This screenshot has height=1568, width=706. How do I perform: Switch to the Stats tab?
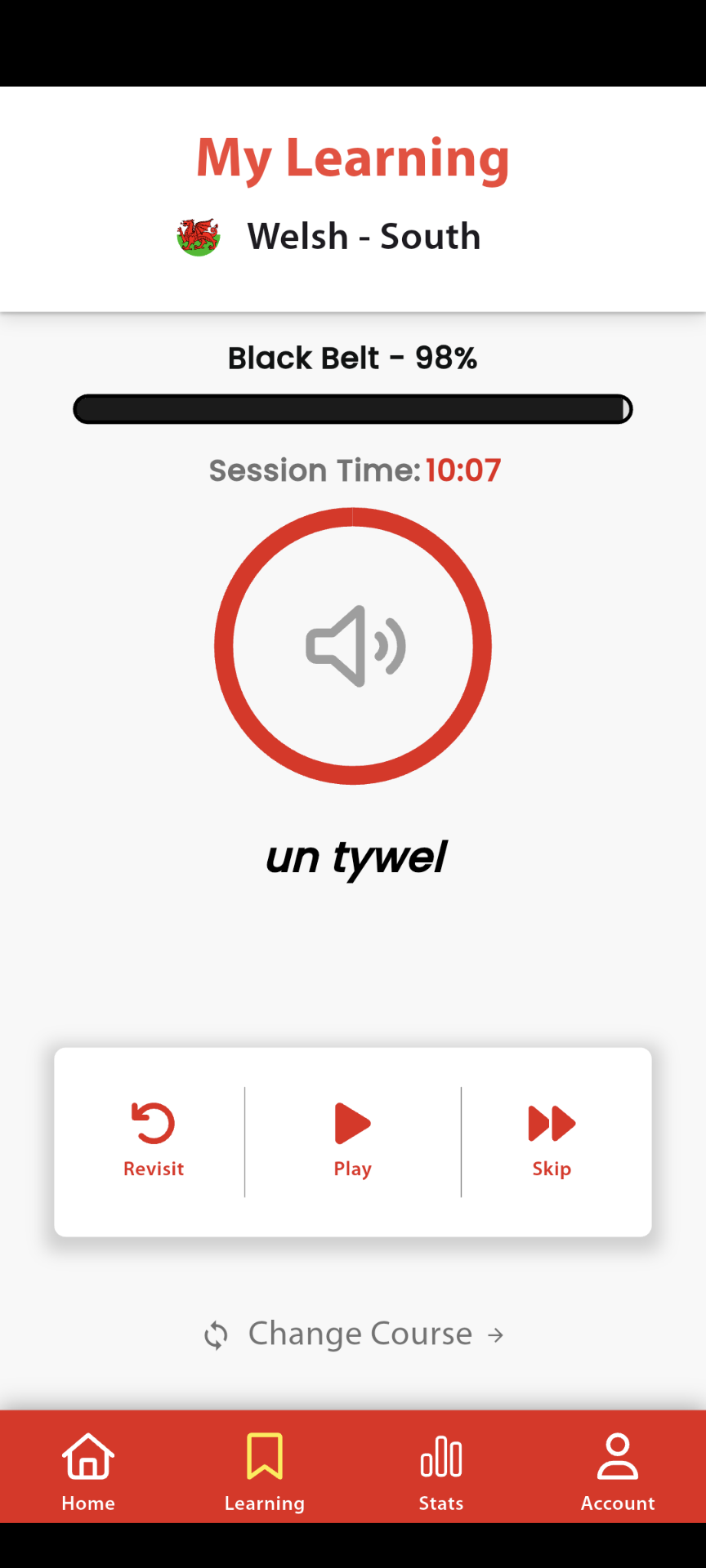point(441,1471)
